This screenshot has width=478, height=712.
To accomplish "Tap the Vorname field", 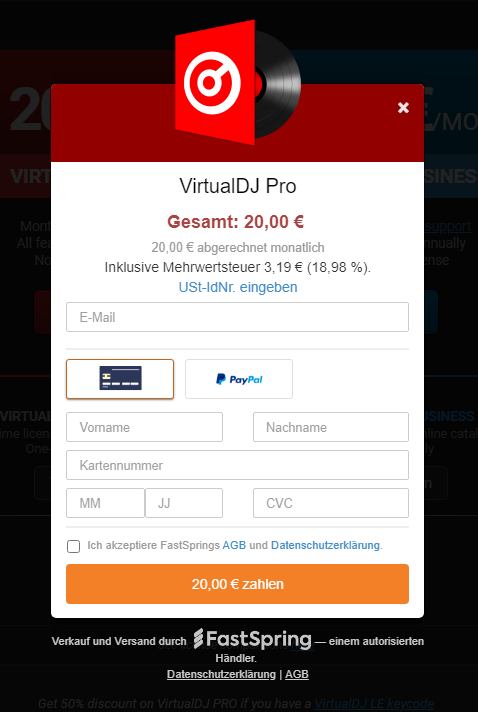I will pyautogui.click(x=144, y=427).
